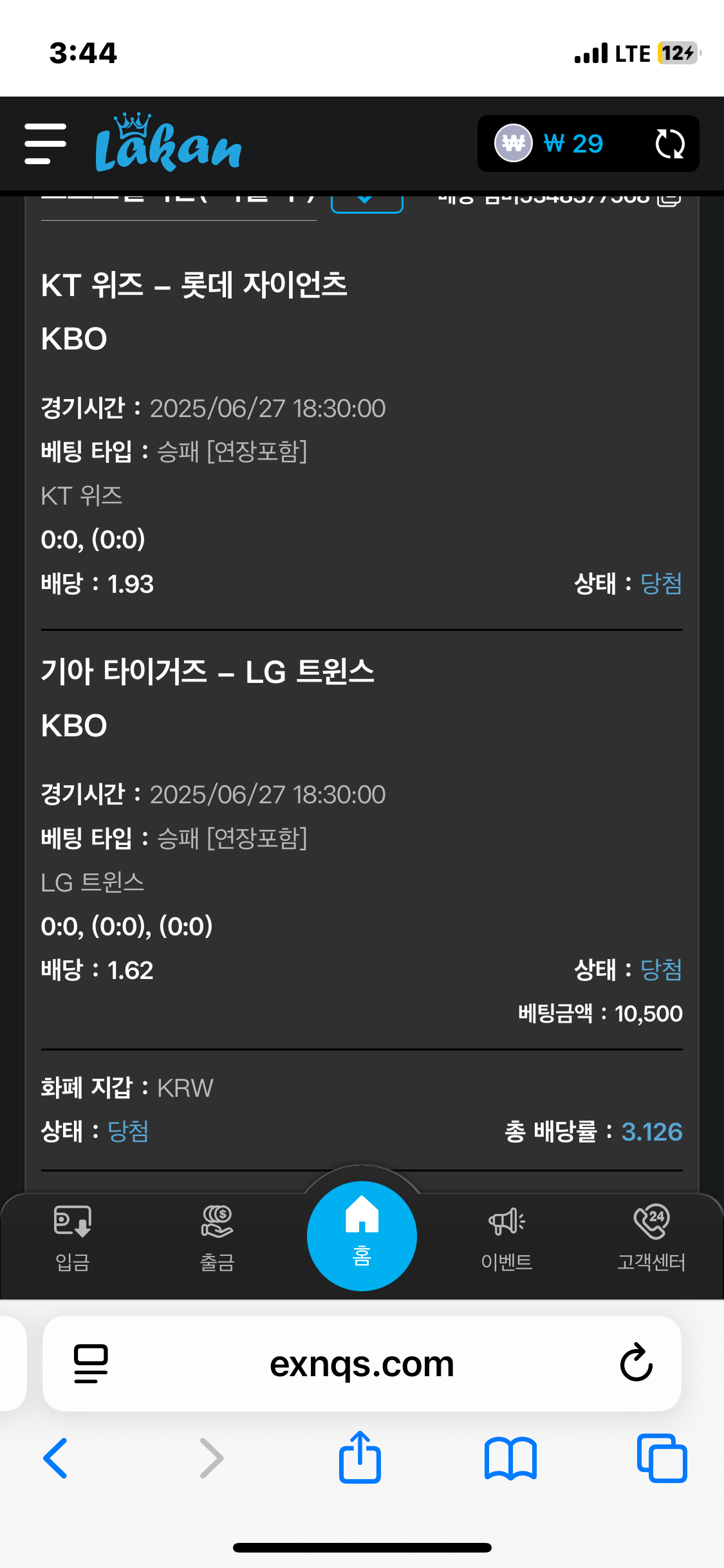Open Safari bookmarks

(510, 1459)
